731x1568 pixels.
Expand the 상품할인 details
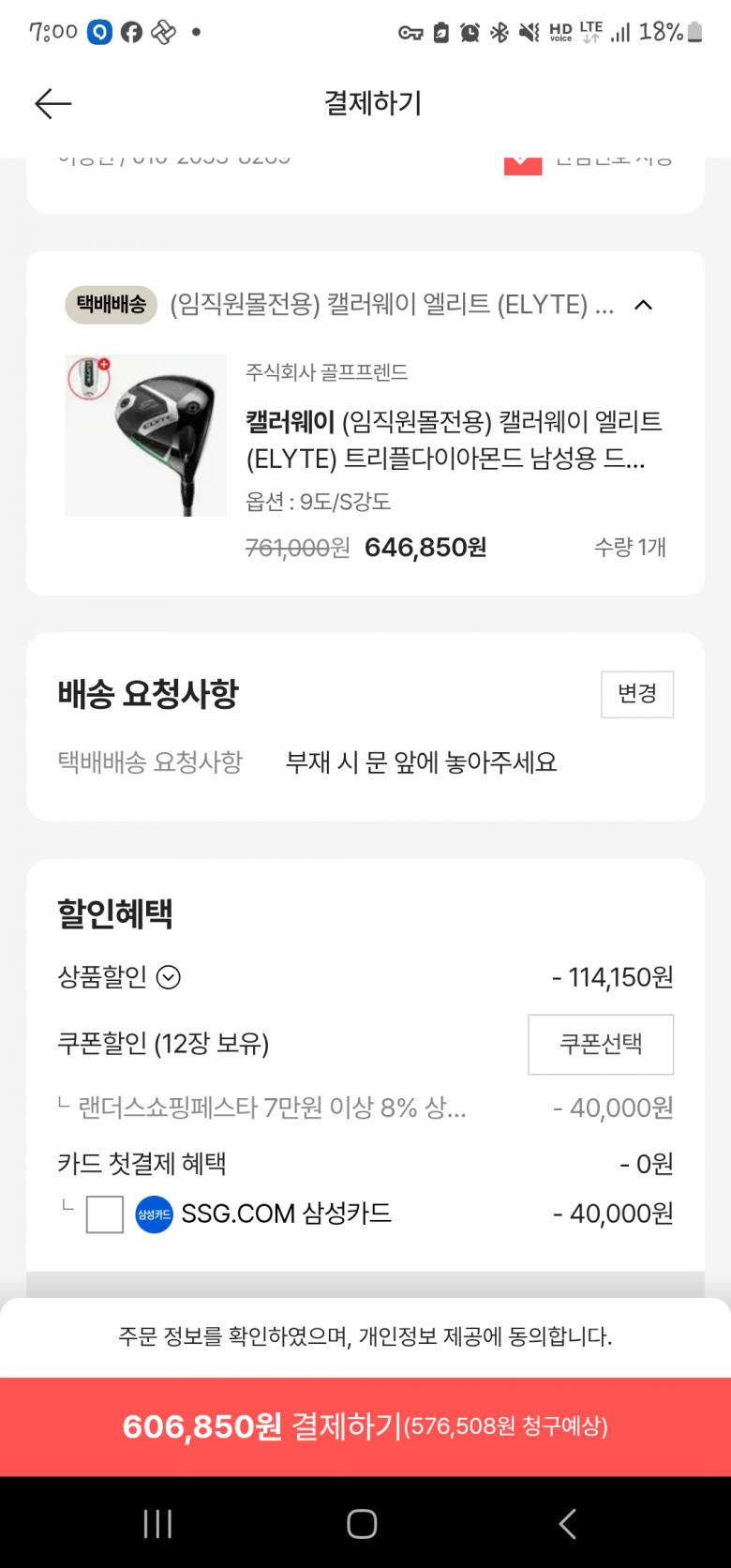tap(168, 978)
